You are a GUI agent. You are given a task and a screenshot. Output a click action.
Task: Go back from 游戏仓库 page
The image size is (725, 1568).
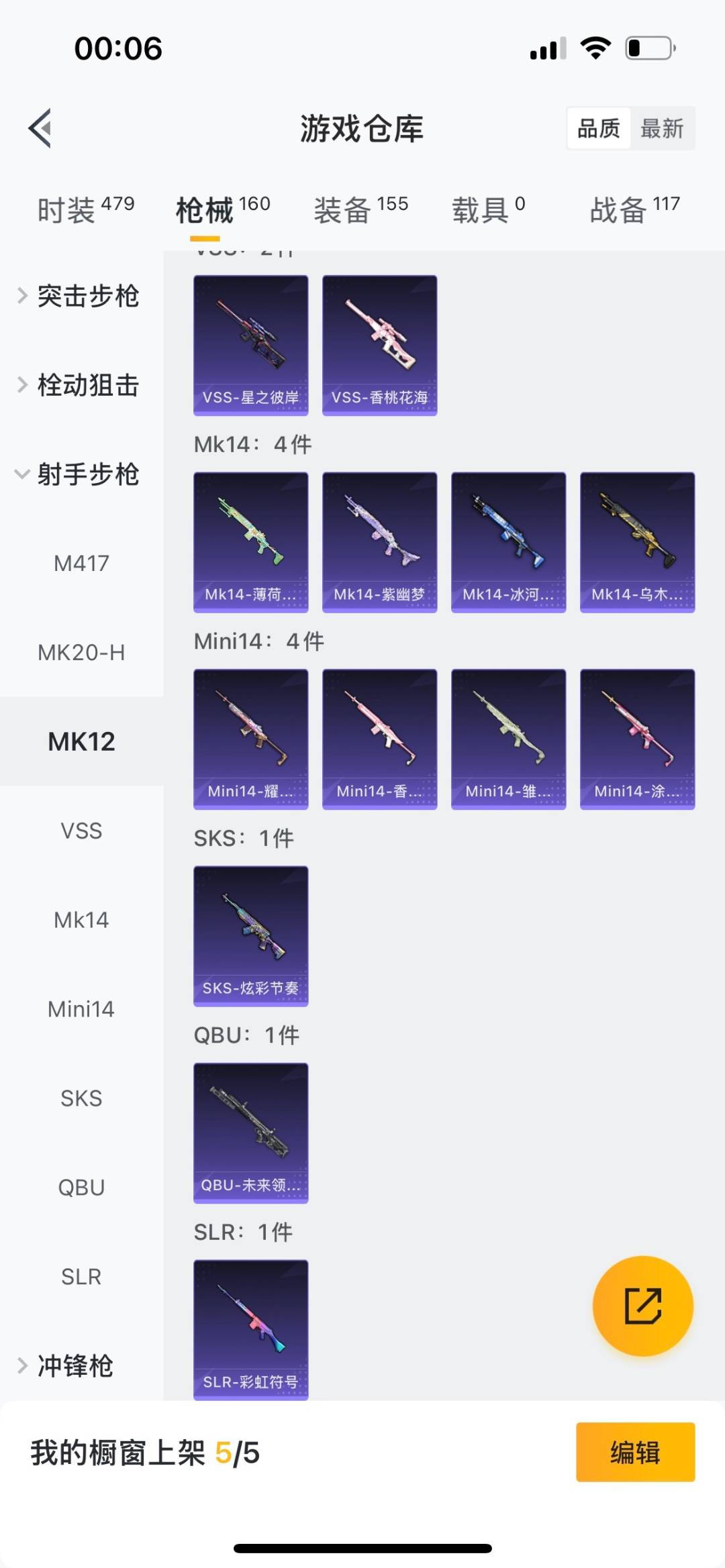[40, 127]
